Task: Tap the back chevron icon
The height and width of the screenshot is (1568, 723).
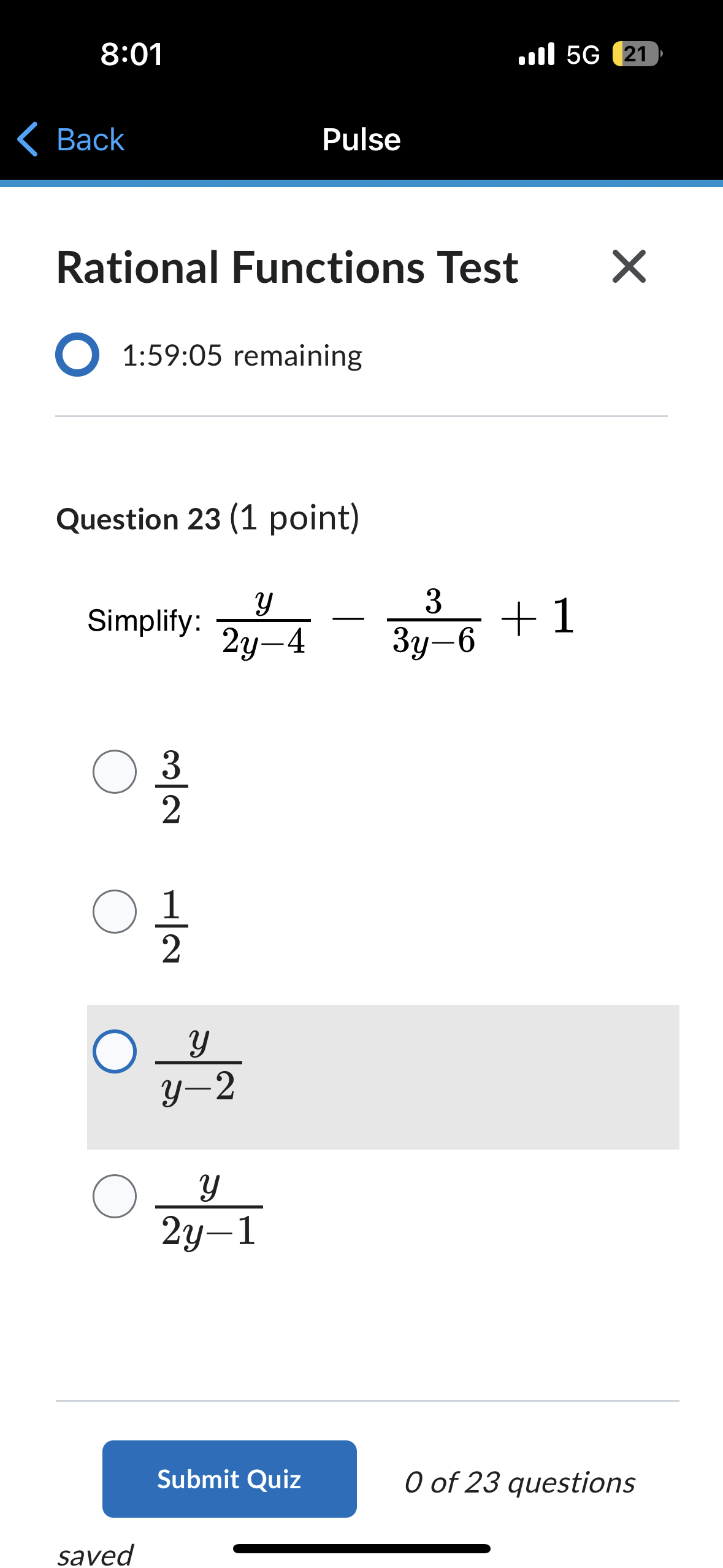Action: [27, 139]
